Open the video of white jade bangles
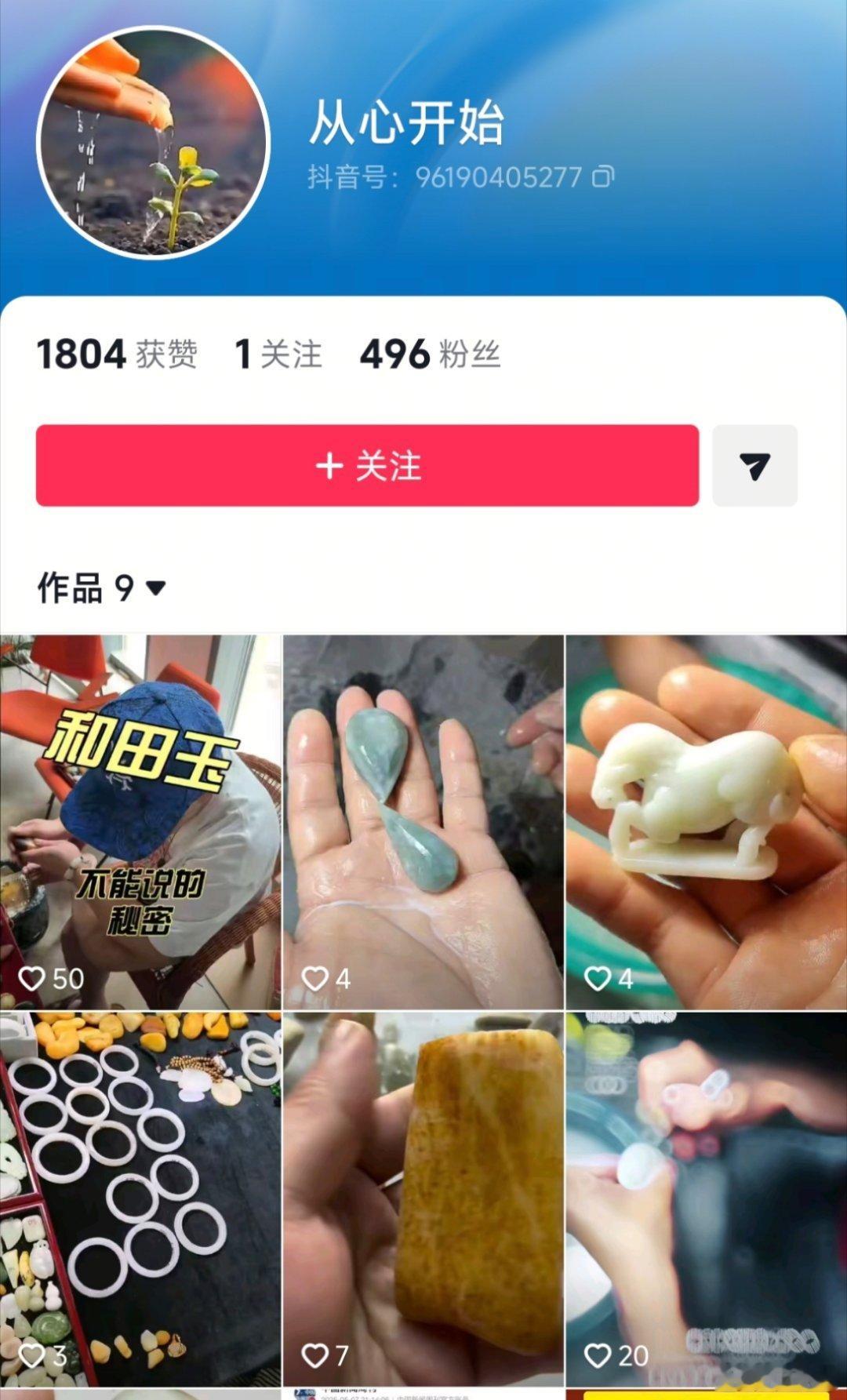This screenshot has height=1400, width=847. coord(140,1199)
